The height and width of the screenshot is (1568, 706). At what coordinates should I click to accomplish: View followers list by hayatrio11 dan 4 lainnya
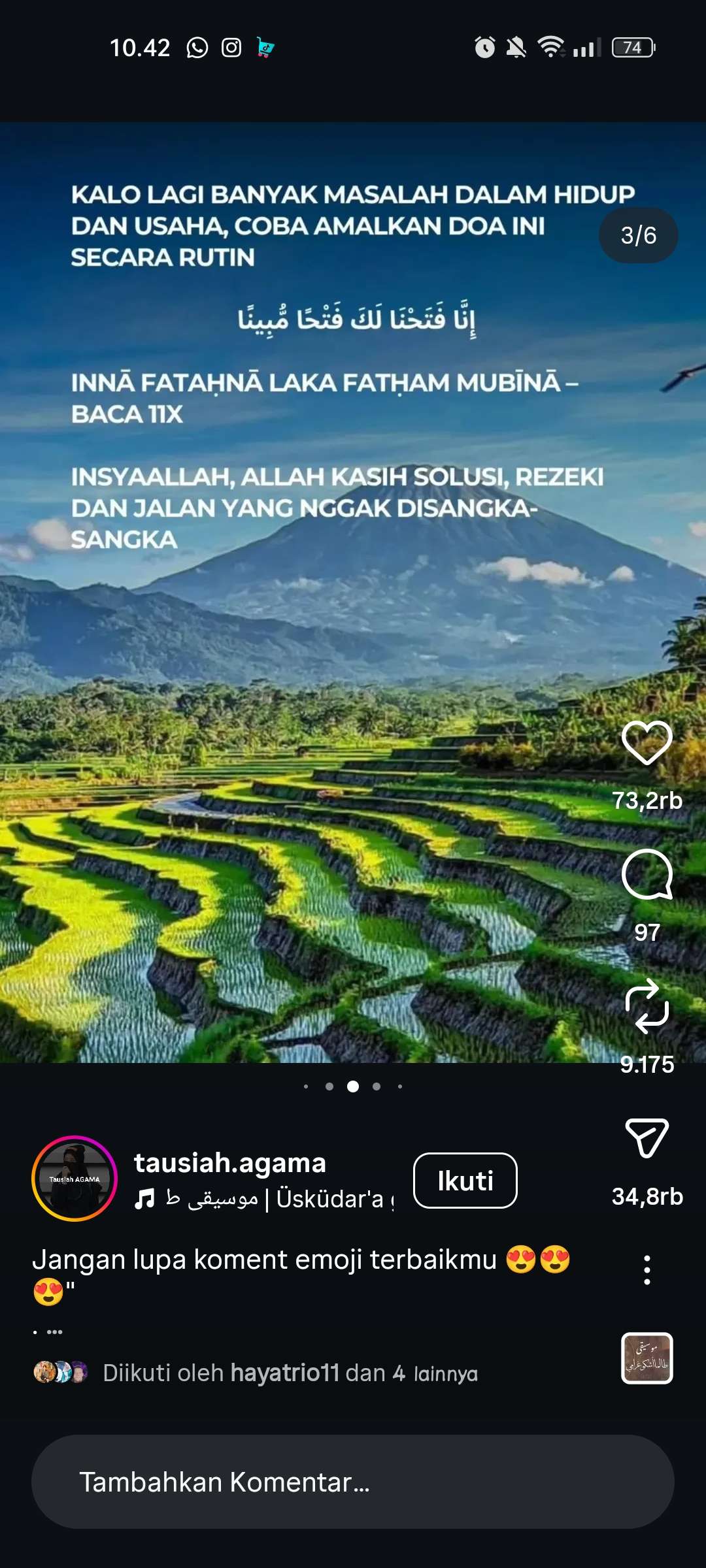[x=289, y=1373]
